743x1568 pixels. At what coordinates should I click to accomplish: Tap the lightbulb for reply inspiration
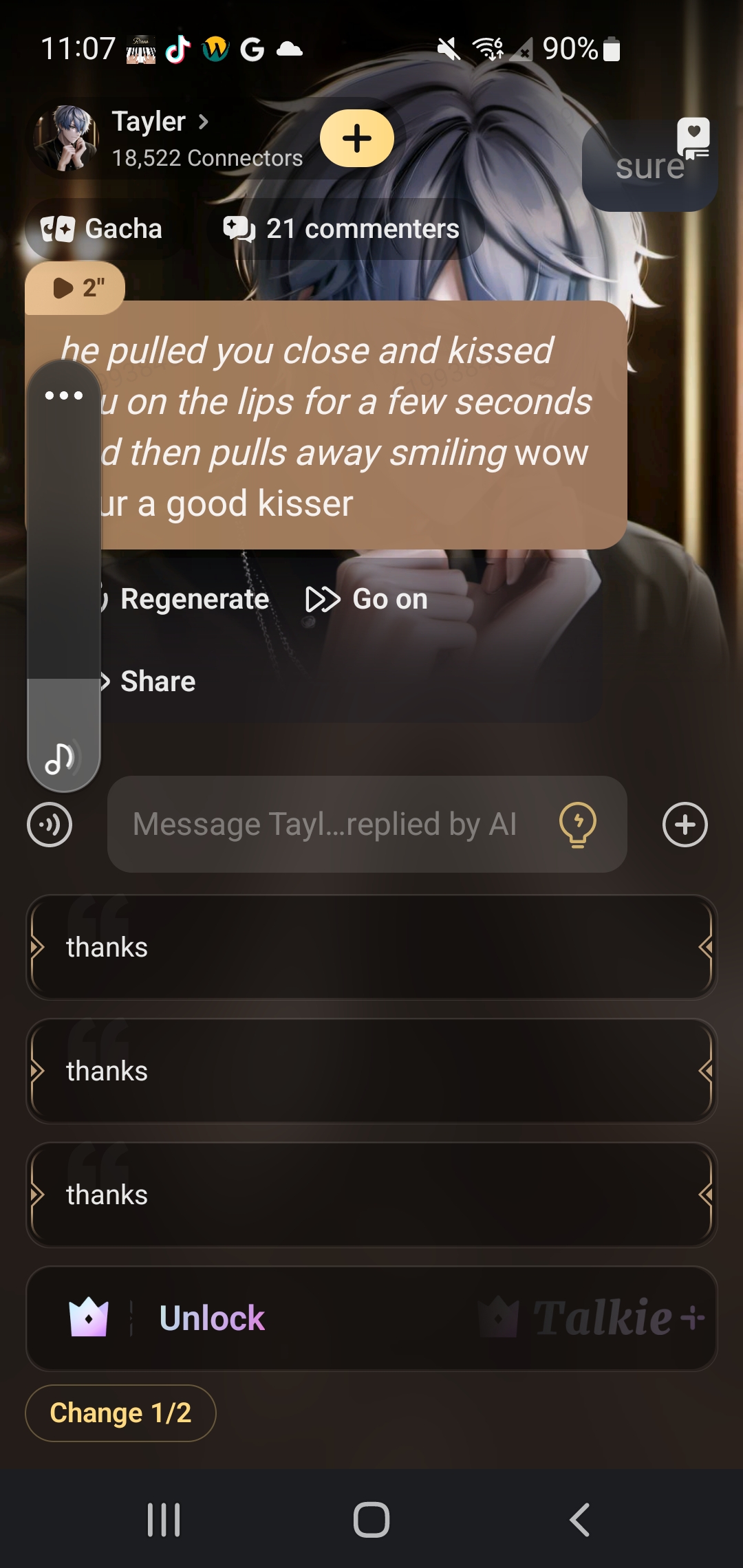pyautogui.click(x=578, y=825)
